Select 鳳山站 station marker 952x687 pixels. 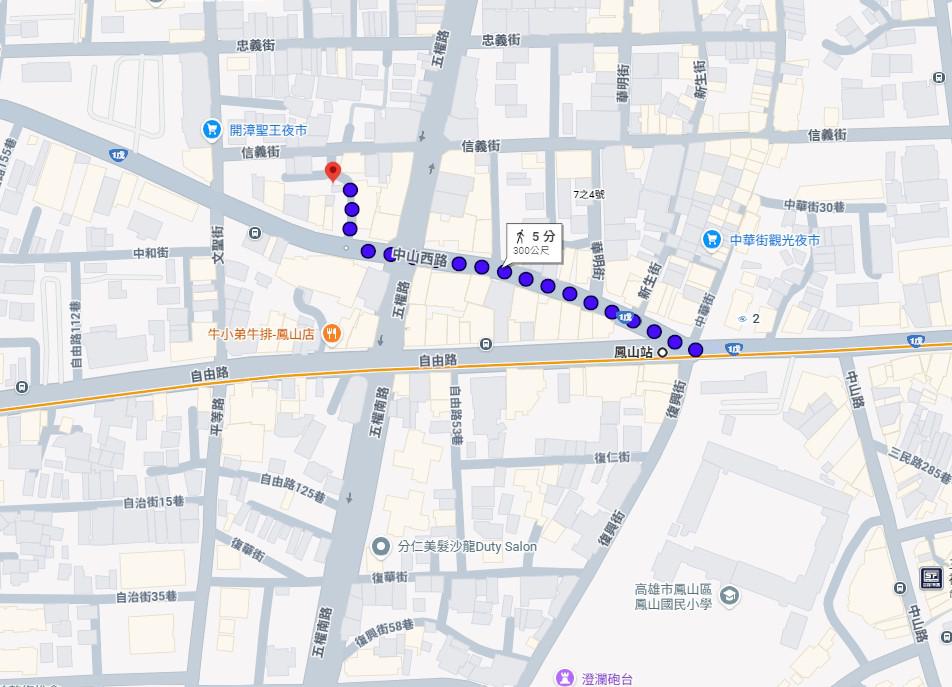click(x=662, y=352)
